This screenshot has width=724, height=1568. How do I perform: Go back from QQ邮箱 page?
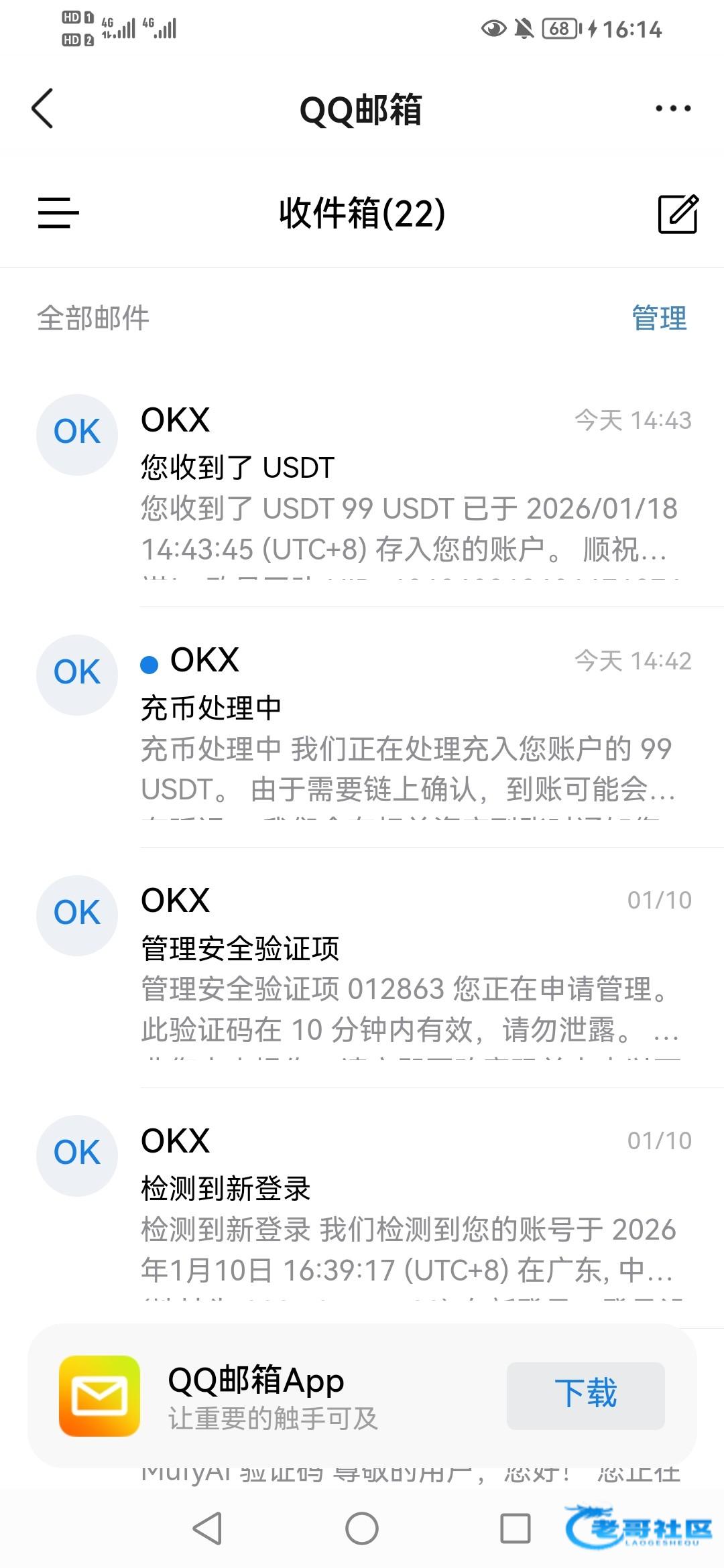click(42, 109)
